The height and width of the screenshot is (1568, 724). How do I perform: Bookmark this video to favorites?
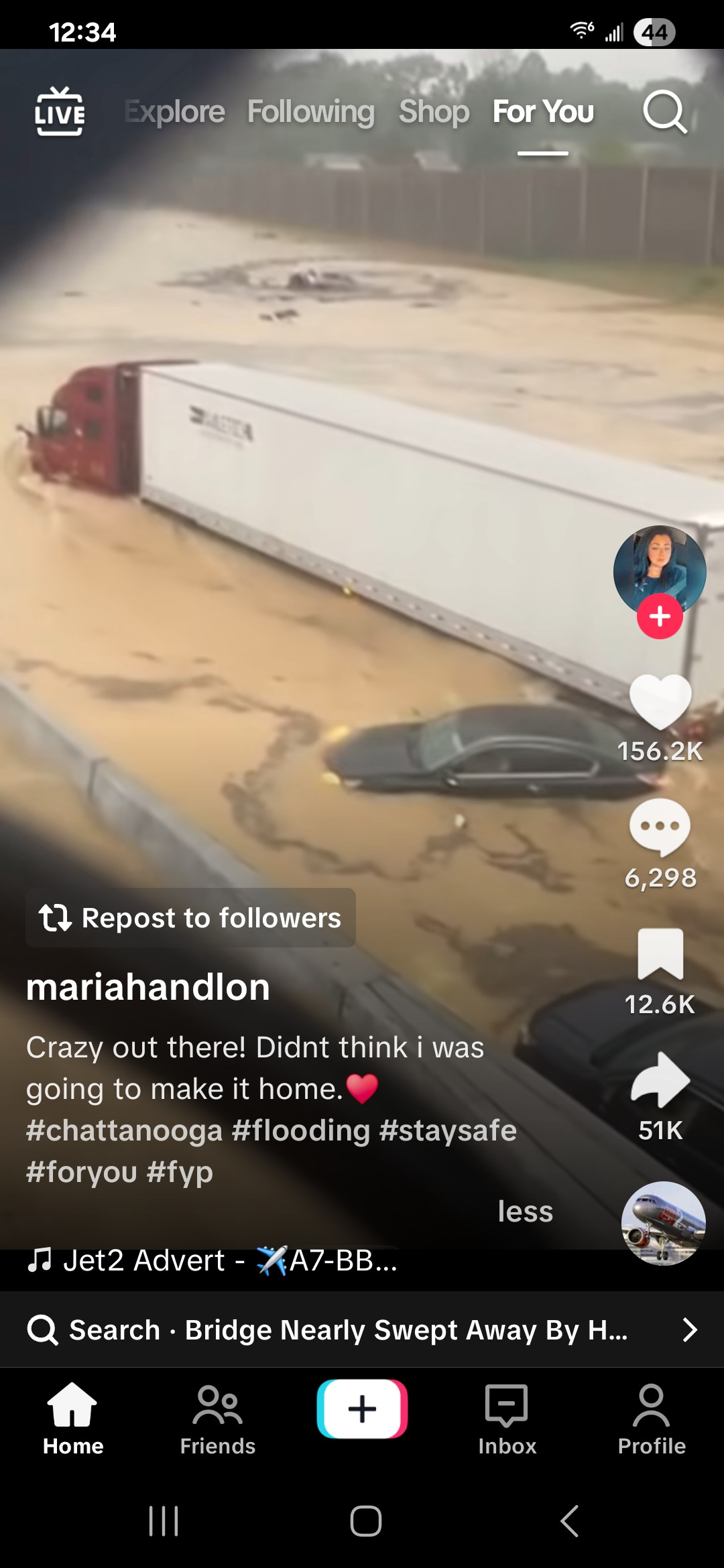[x=660, y=954]
